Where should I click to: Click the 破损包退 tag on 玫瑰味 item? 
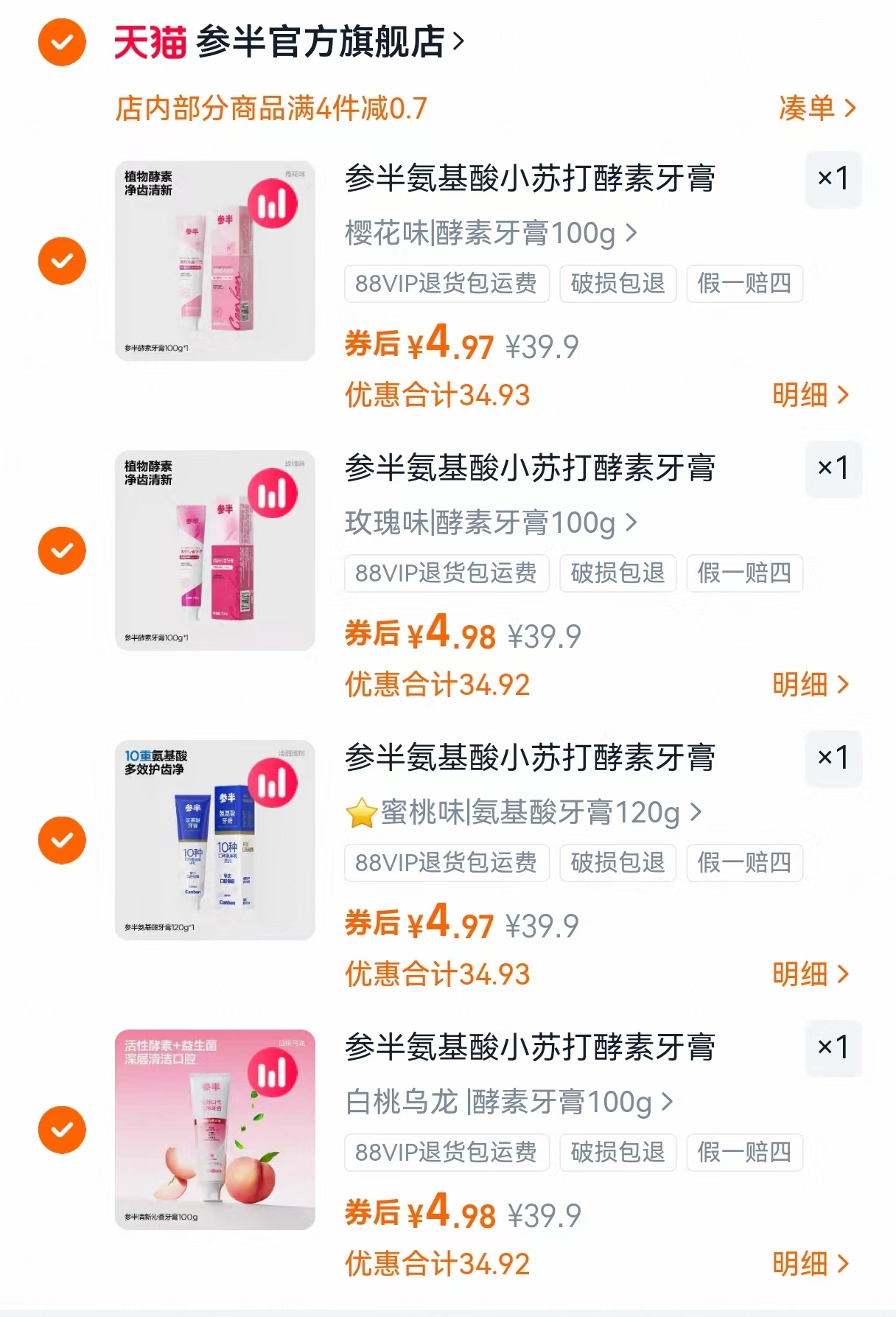point(617,573)
